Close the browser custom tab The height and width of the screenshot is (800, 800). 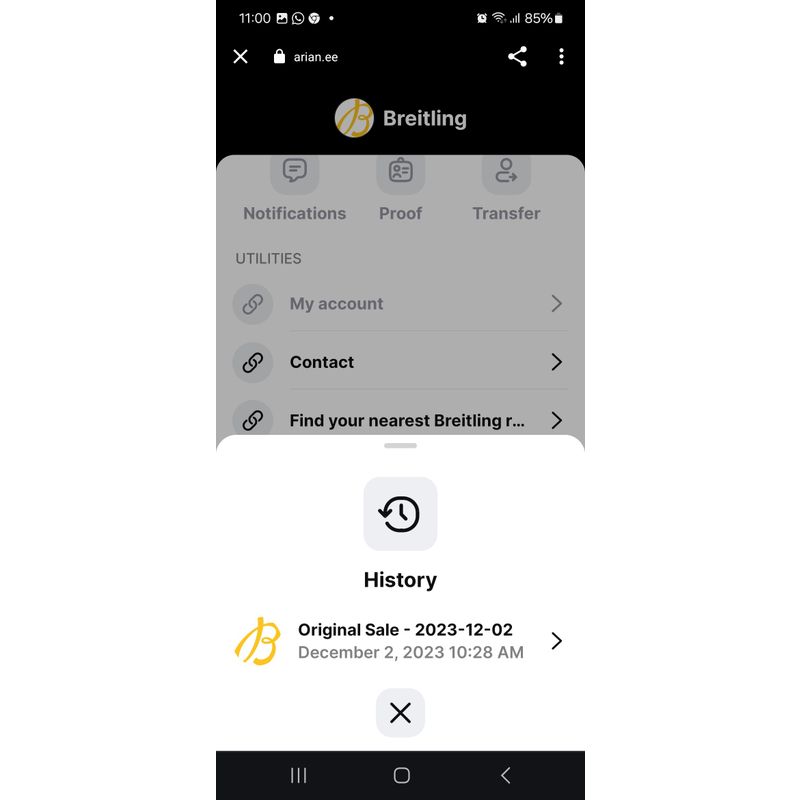pos(240,57)
